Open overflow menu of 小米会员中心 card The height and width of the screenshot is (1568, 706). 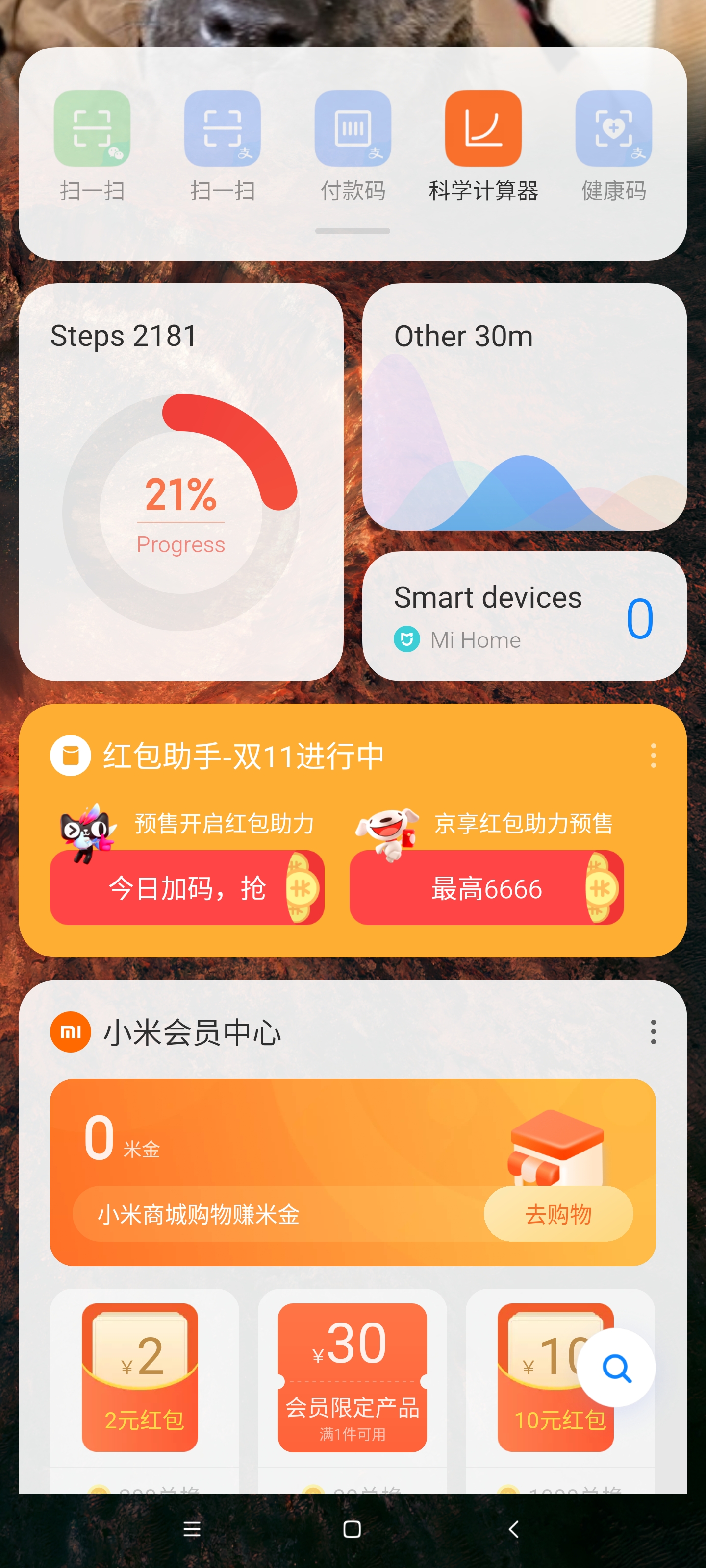click(653, 1032)
